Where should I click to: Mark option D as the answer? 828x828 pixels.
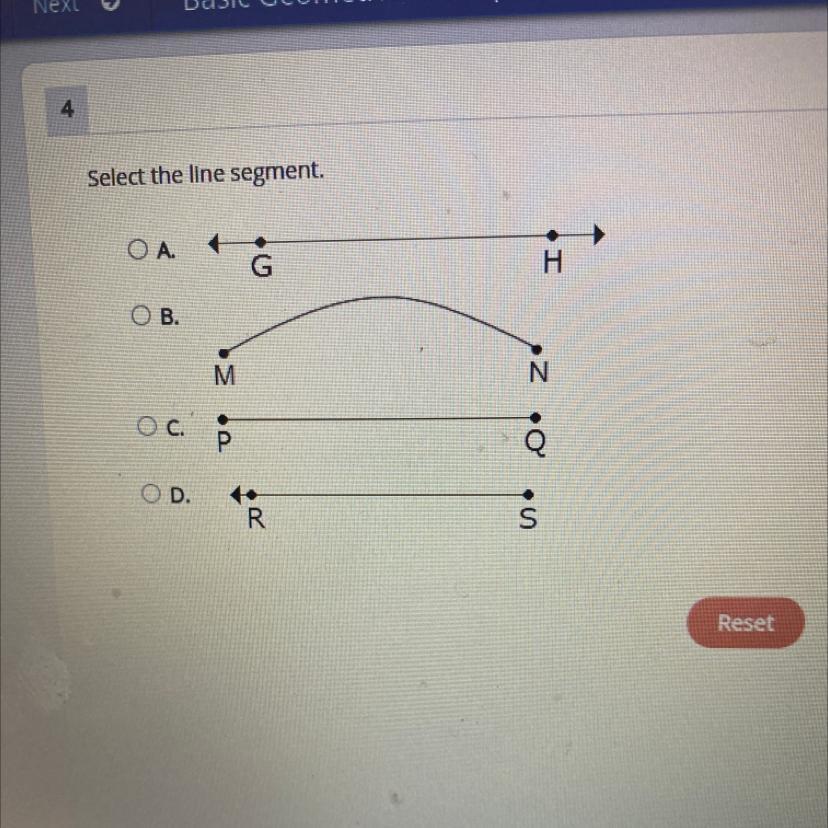point(151,493)
